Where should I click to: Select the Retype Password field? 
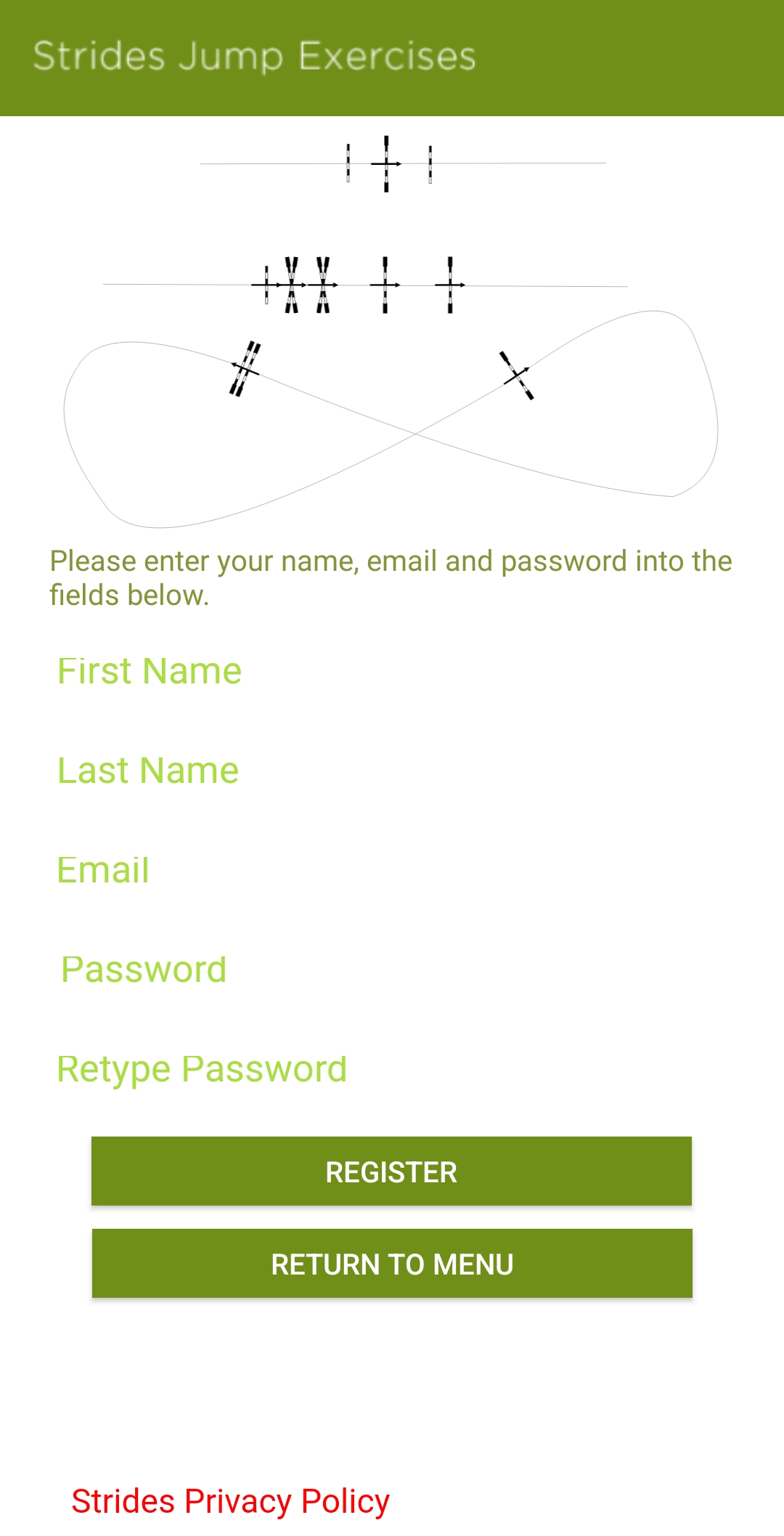[392, 1069]
